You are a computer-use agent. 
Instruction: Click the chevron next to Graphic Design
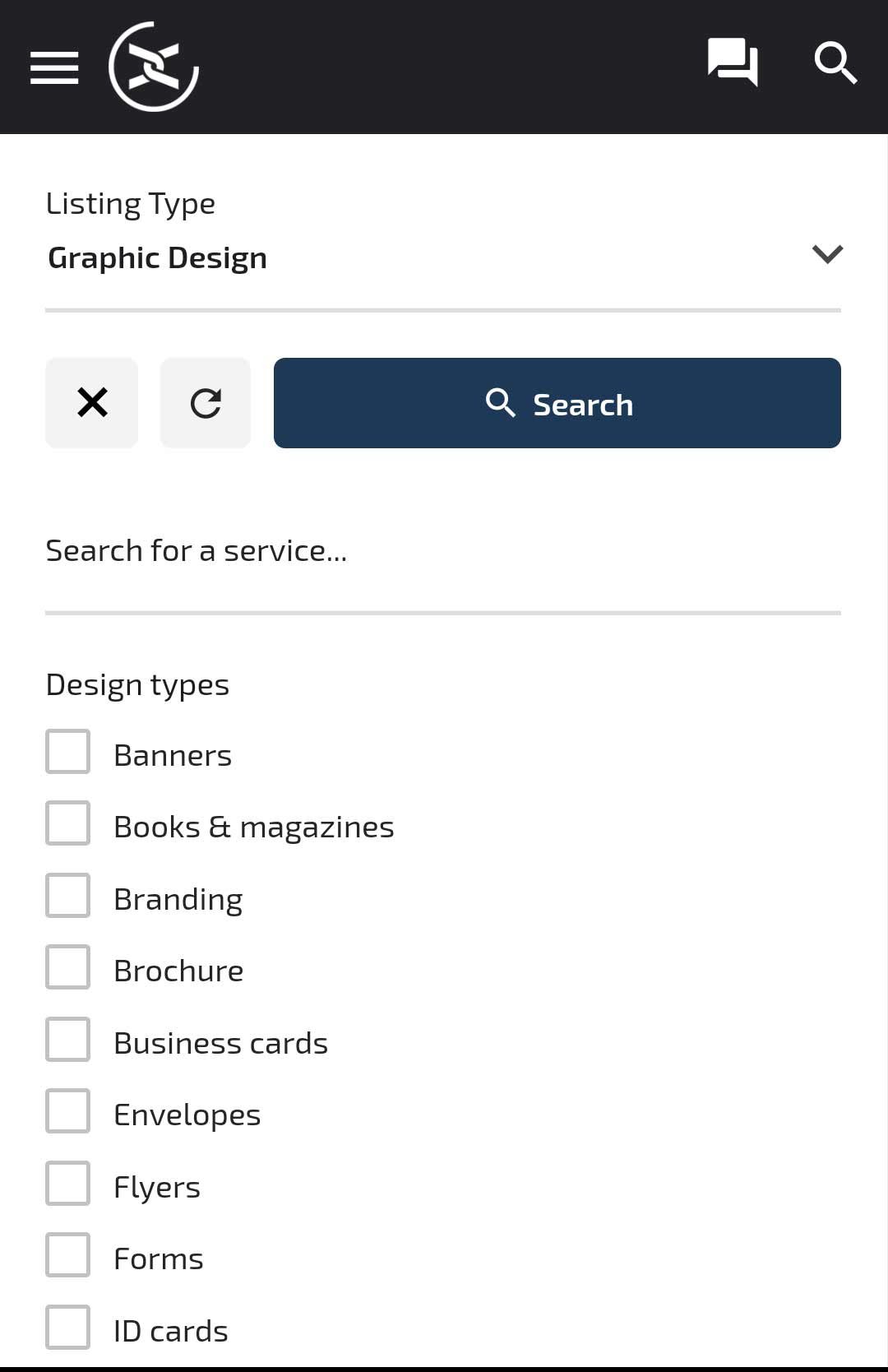(827, 254)
